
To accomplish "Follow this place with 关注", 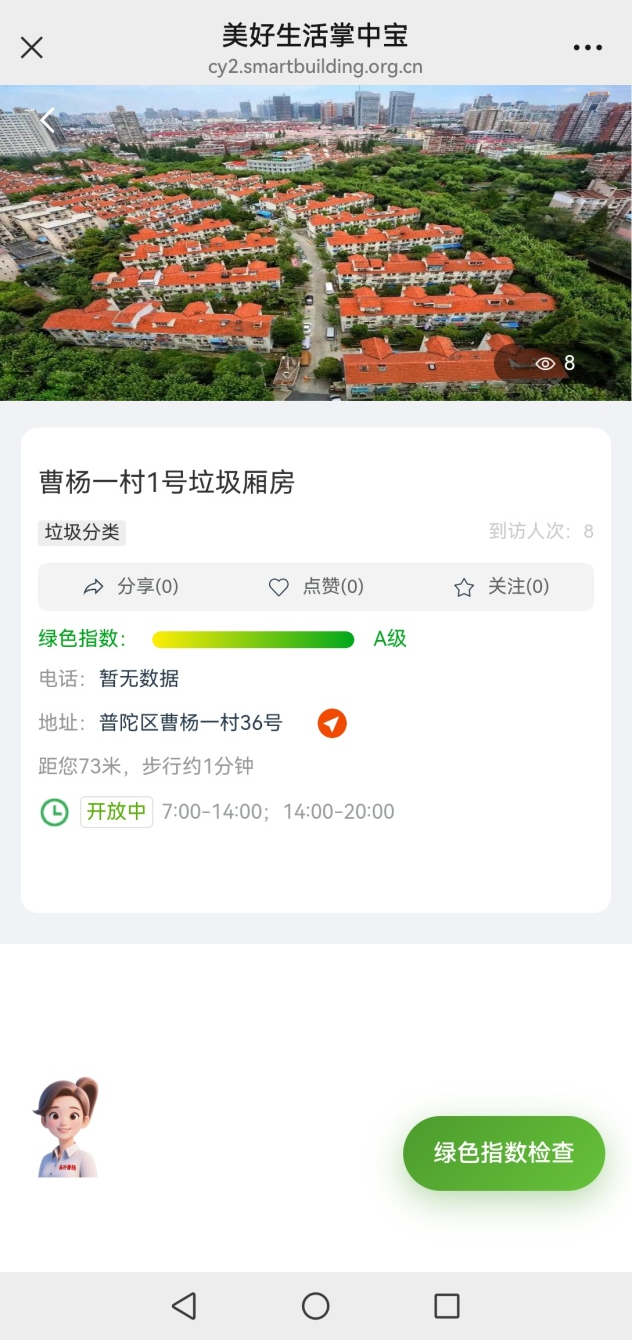I will (x=501, y=587).
